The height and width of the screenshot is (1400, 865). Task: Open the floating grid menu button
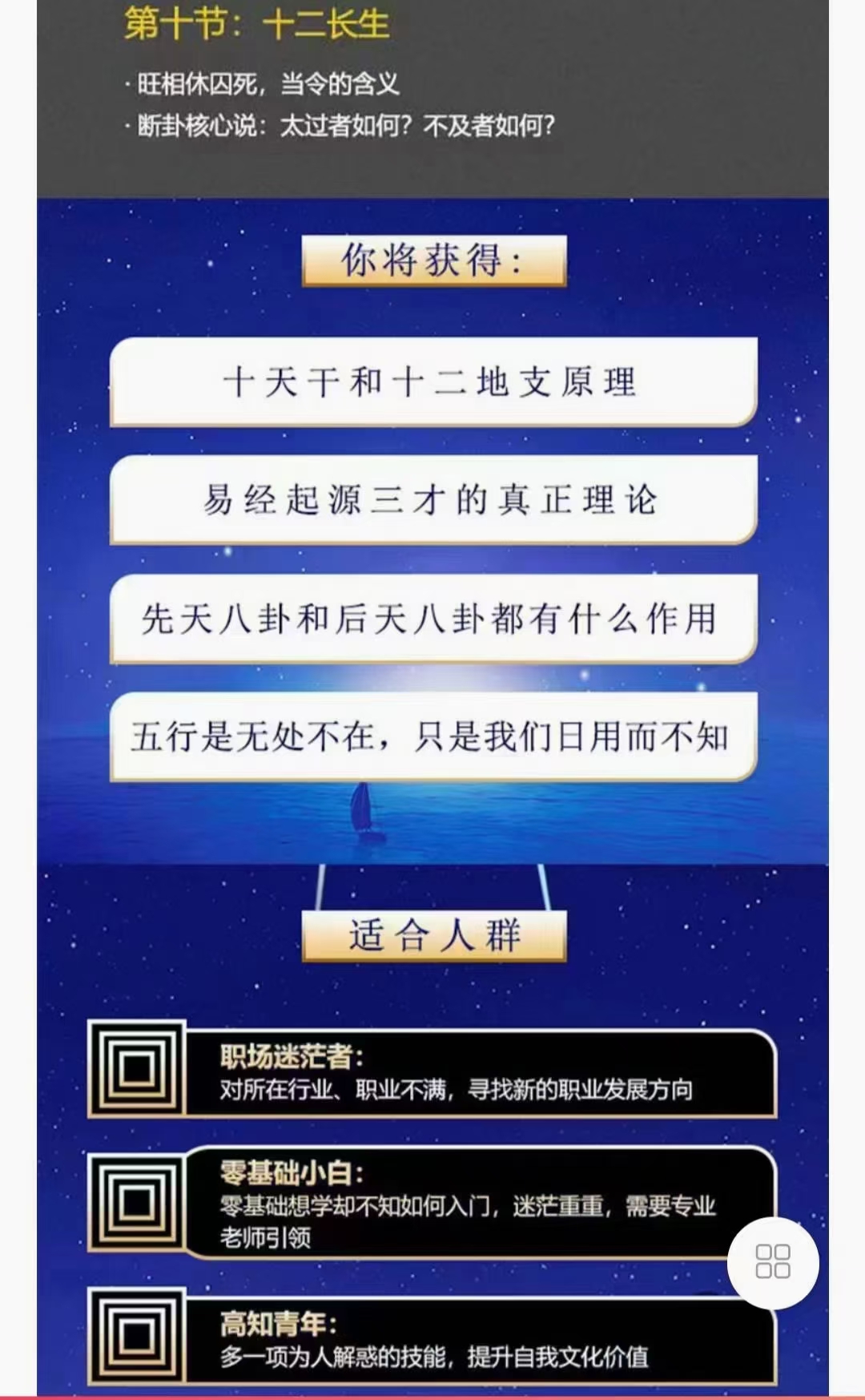pos(772,1261)
